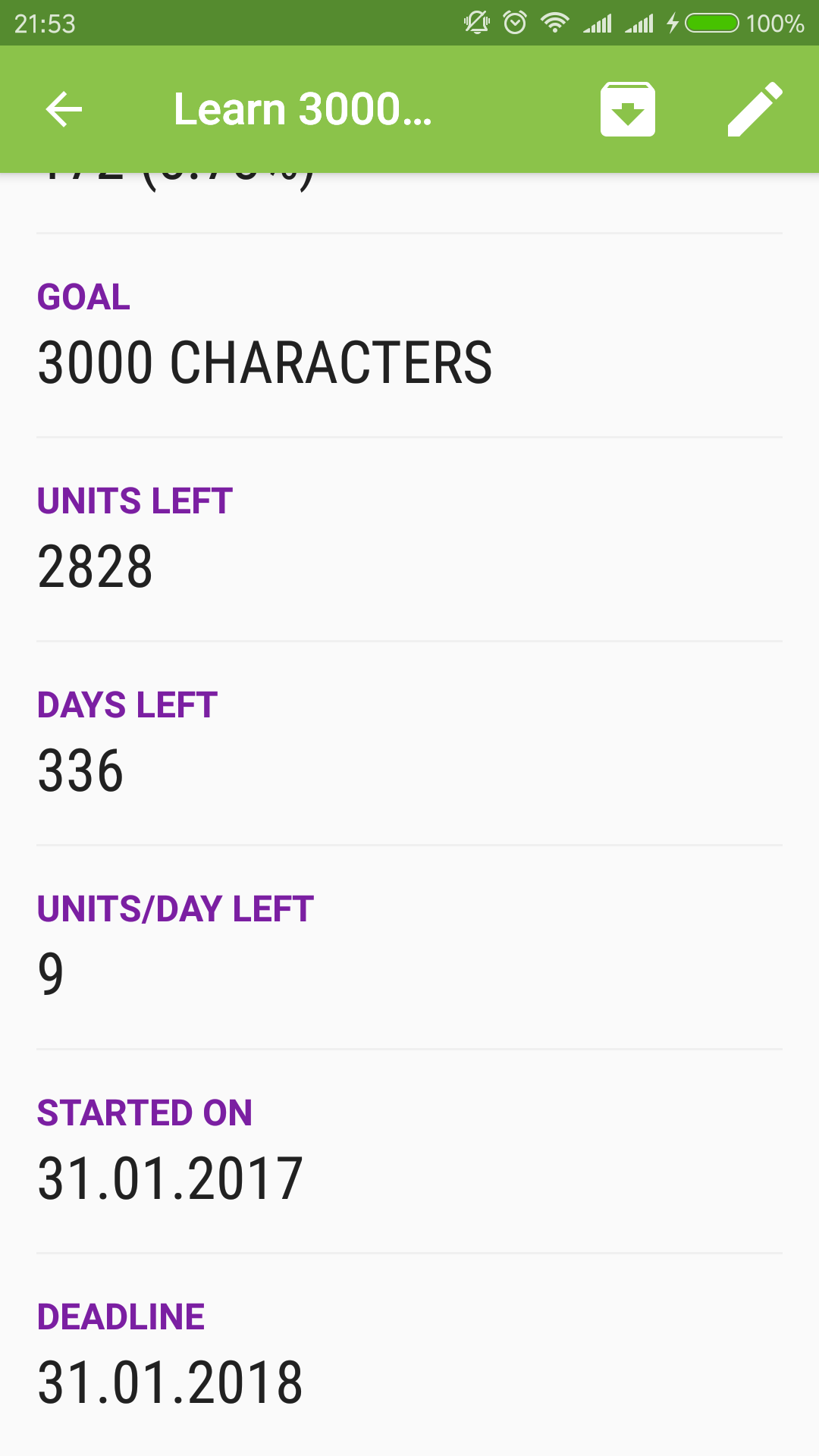Tap the GOAL section header

(83, 297)
